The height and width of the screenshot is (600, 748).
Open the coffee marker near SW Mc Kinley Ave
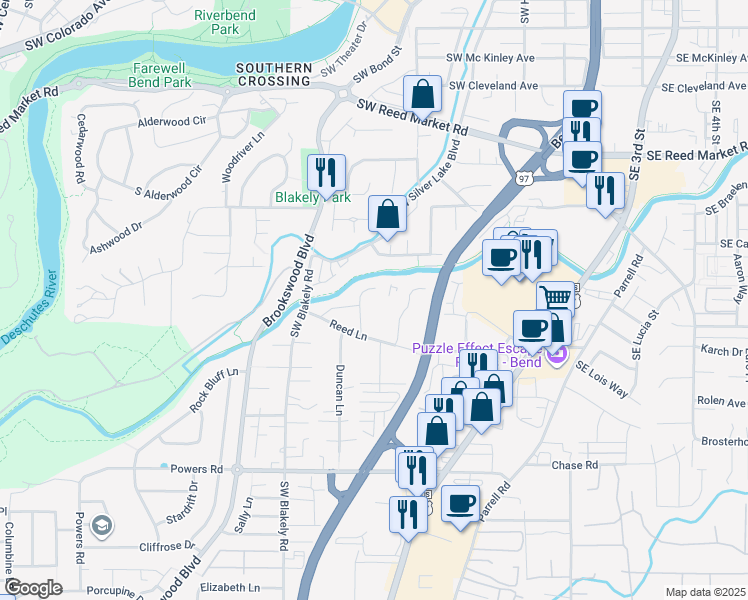[x=582, y=106]
